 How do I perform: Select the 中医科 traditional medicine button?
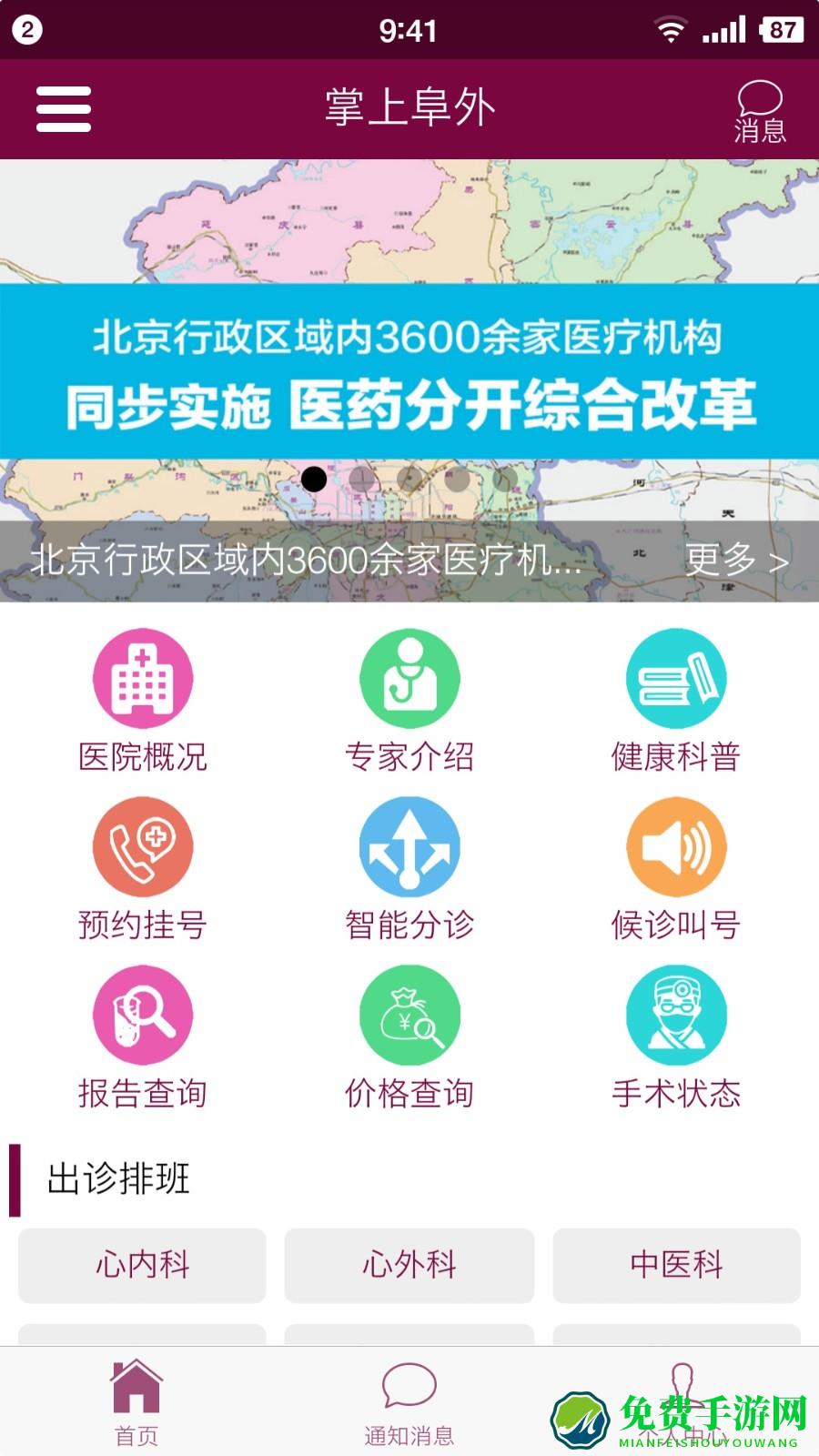(676, 1264)
